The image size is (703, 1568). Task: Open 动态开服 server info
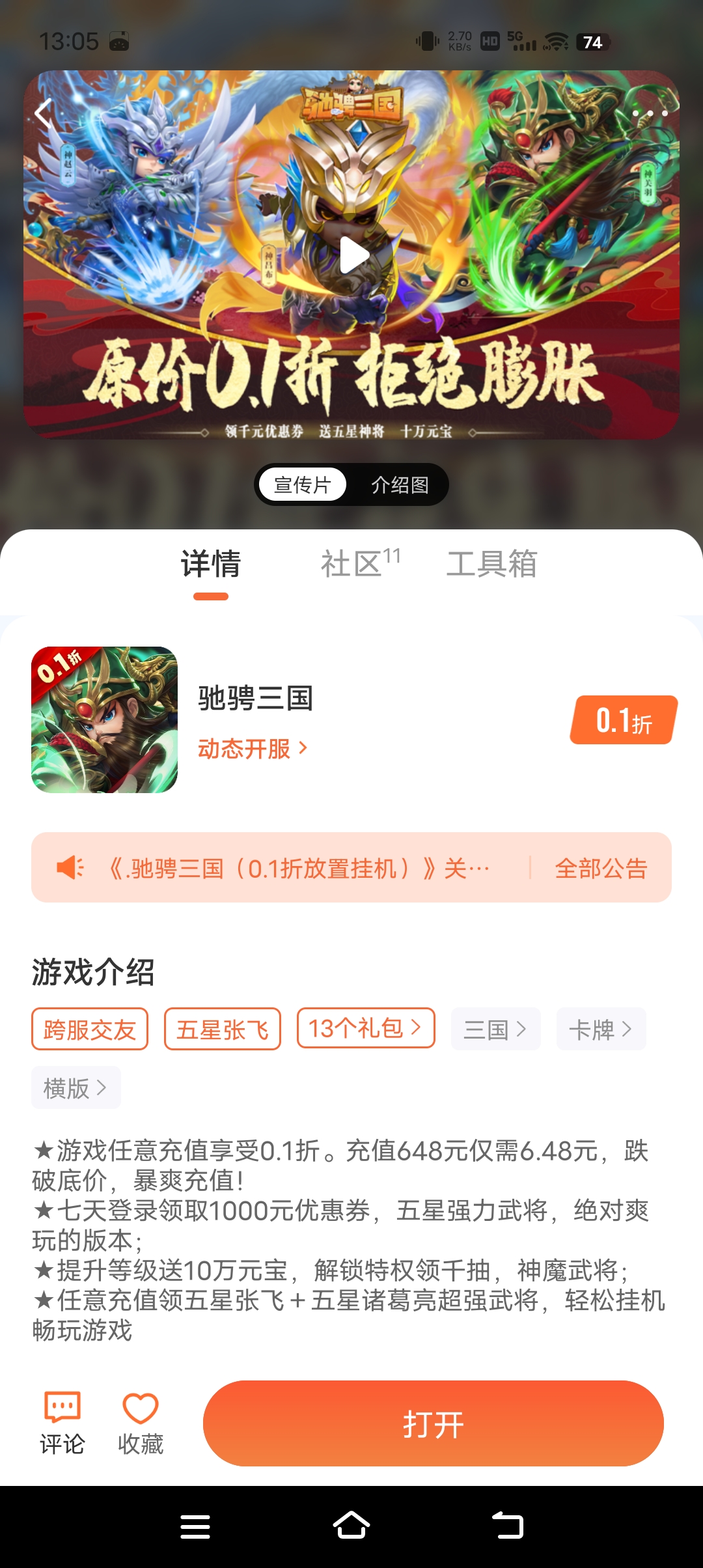253,749
